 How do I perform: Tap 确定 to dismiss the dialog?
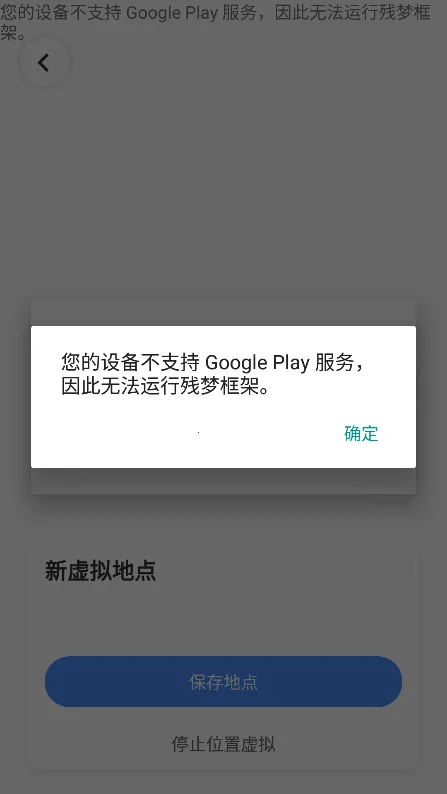(361, 433)
